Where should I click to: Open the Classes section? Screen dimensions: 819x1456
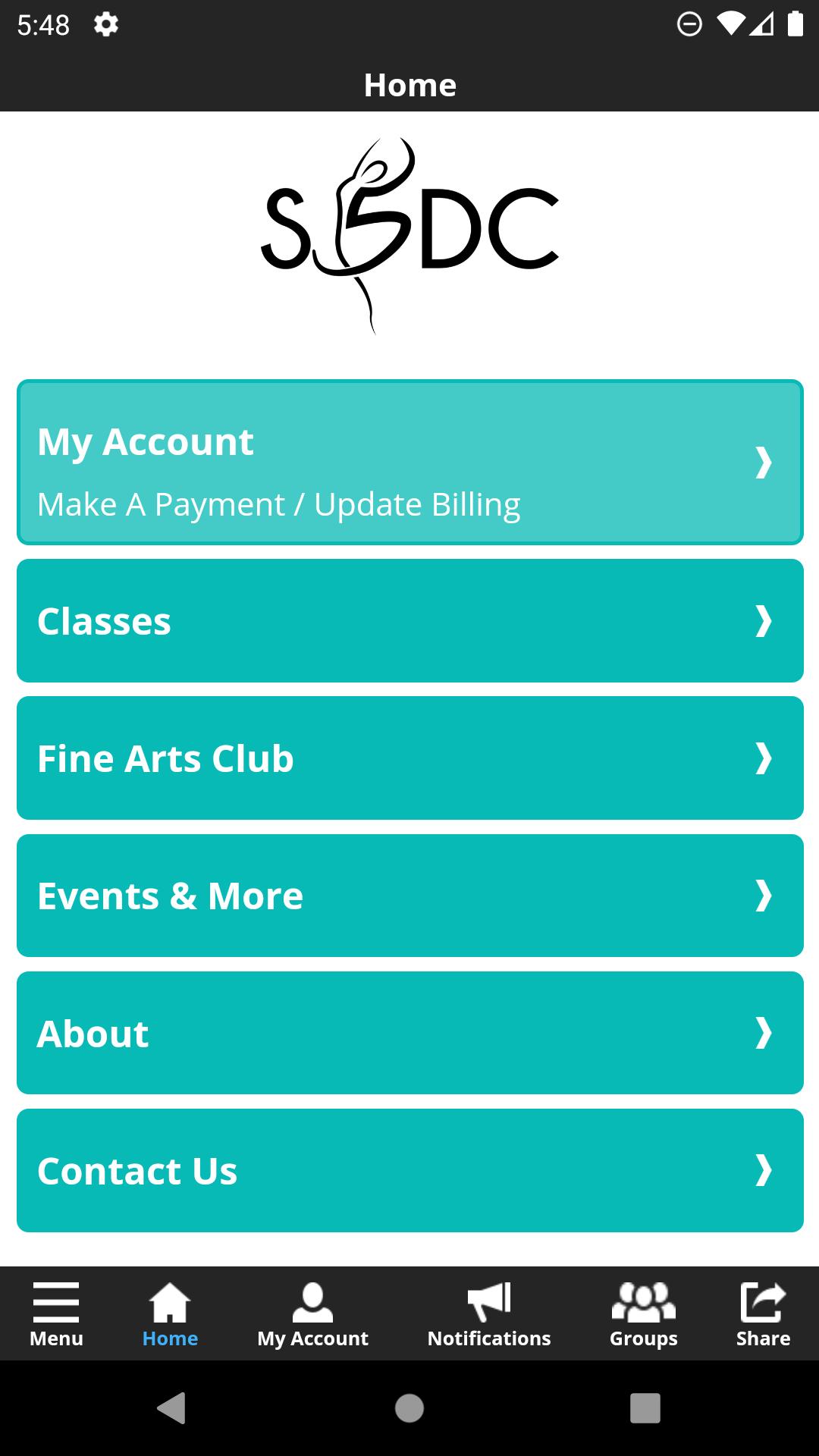[409, 621]
